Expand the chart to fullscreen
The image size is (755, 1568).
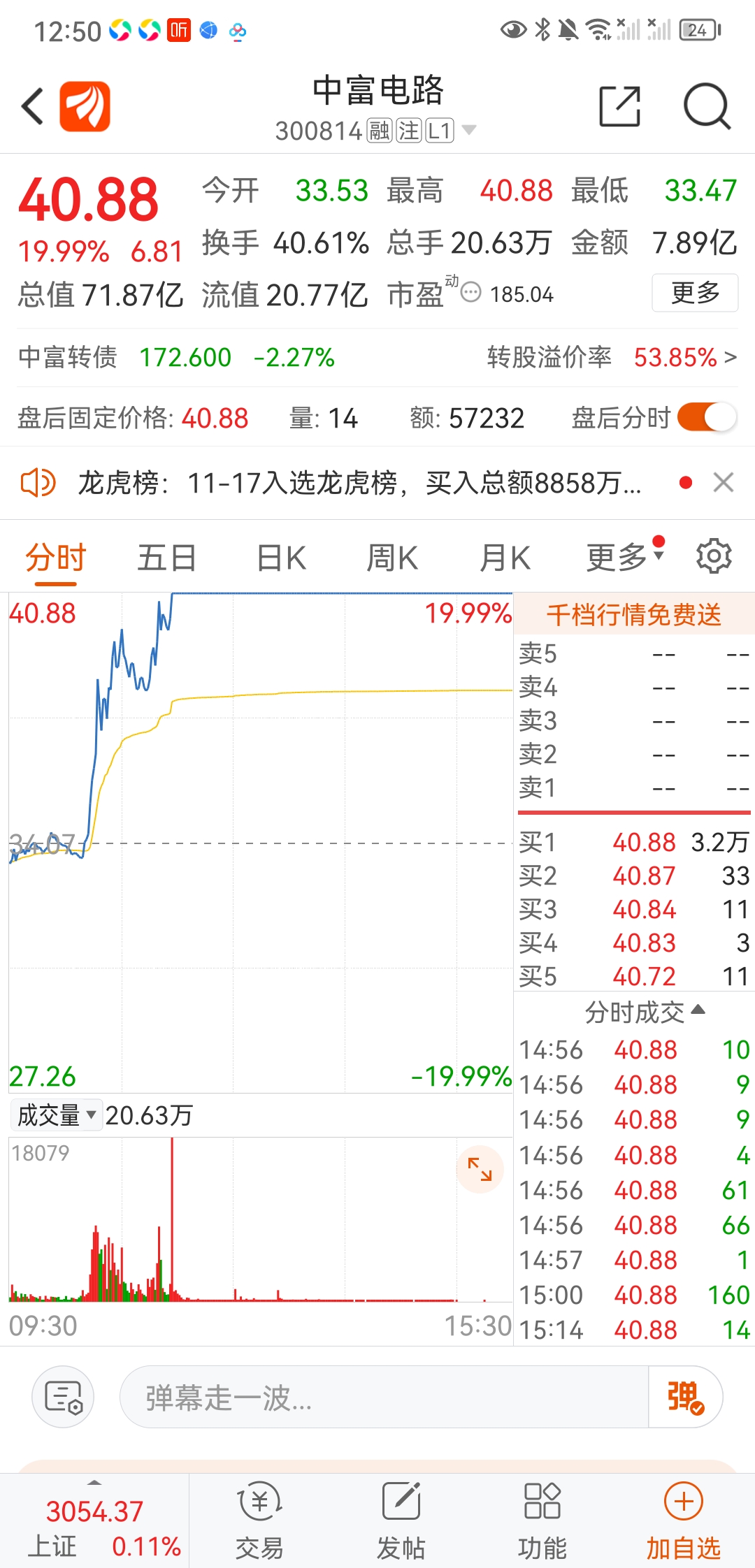(480, 1169)
